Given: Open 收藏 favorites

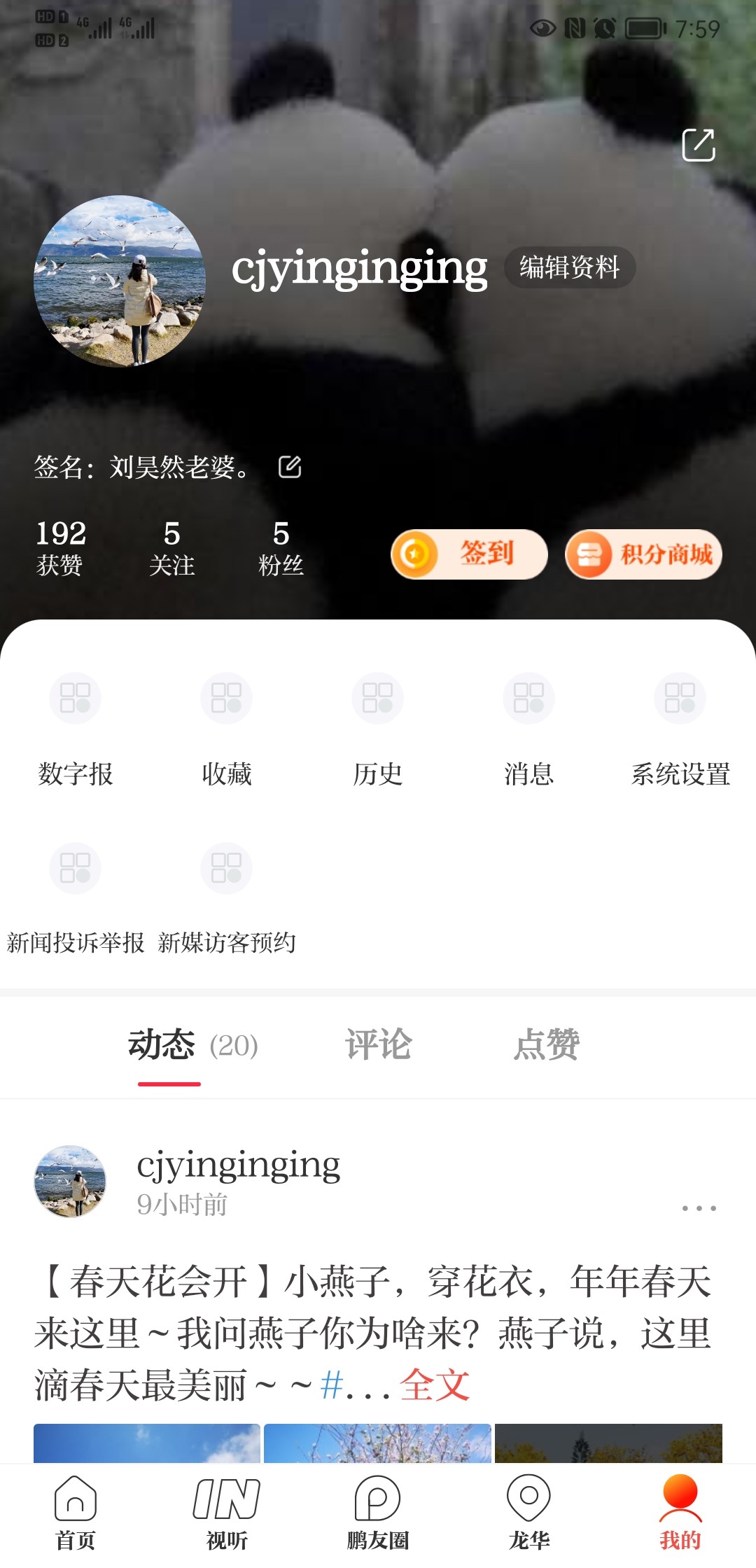Looking at the screenshot, I should pos(227,729).
